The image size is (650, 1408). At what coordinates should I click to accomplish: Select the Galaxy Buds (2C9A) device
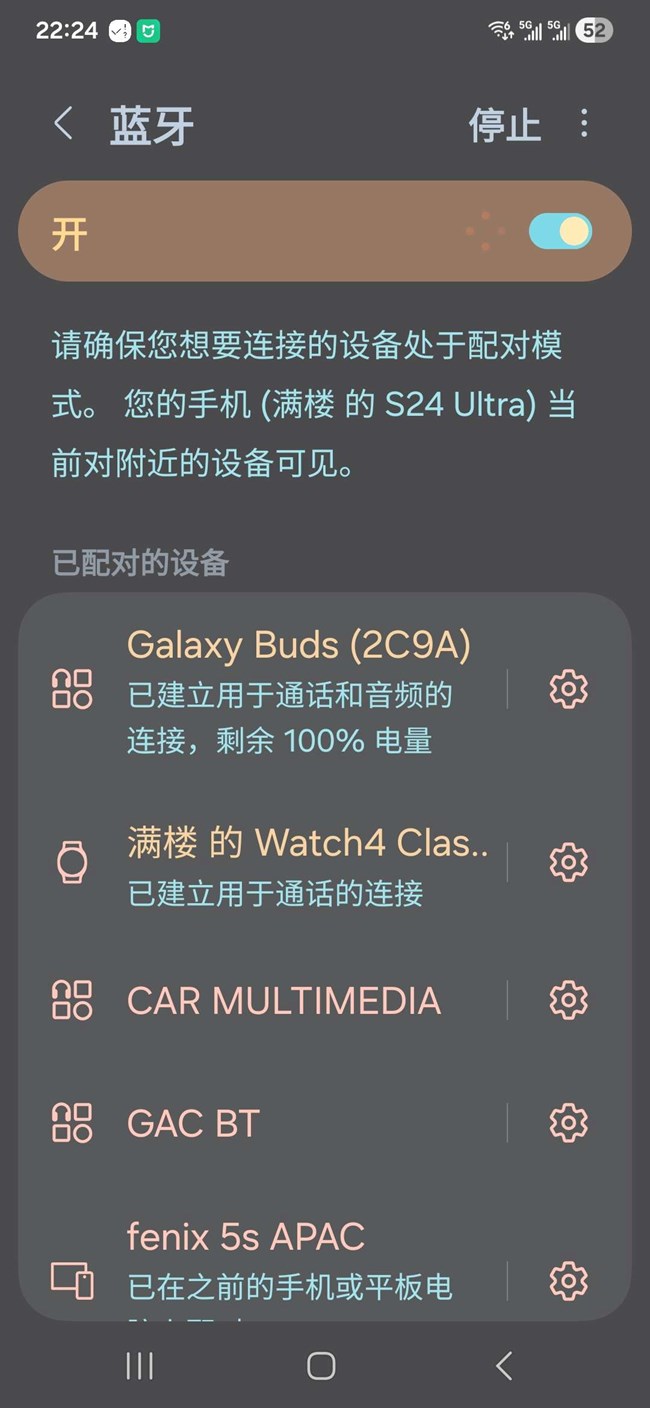(299, 690)
